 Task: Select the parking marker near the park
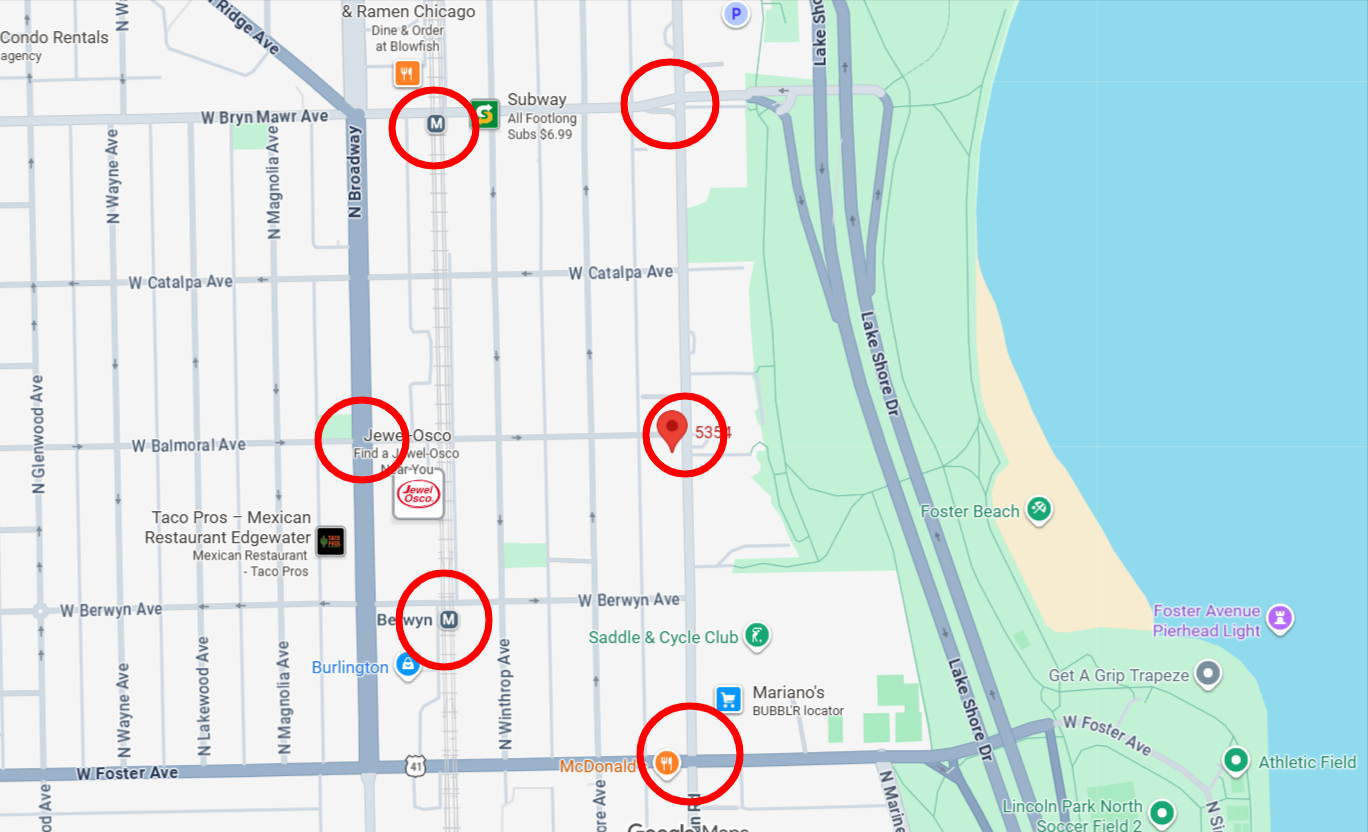736,14
